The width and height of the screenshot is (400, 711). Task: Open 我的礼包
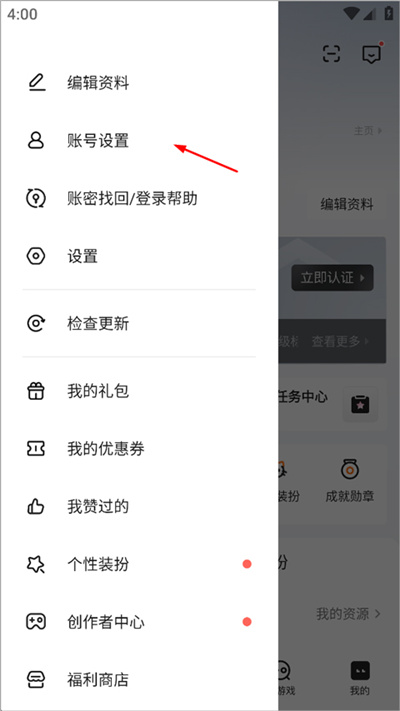pos(139,391)
